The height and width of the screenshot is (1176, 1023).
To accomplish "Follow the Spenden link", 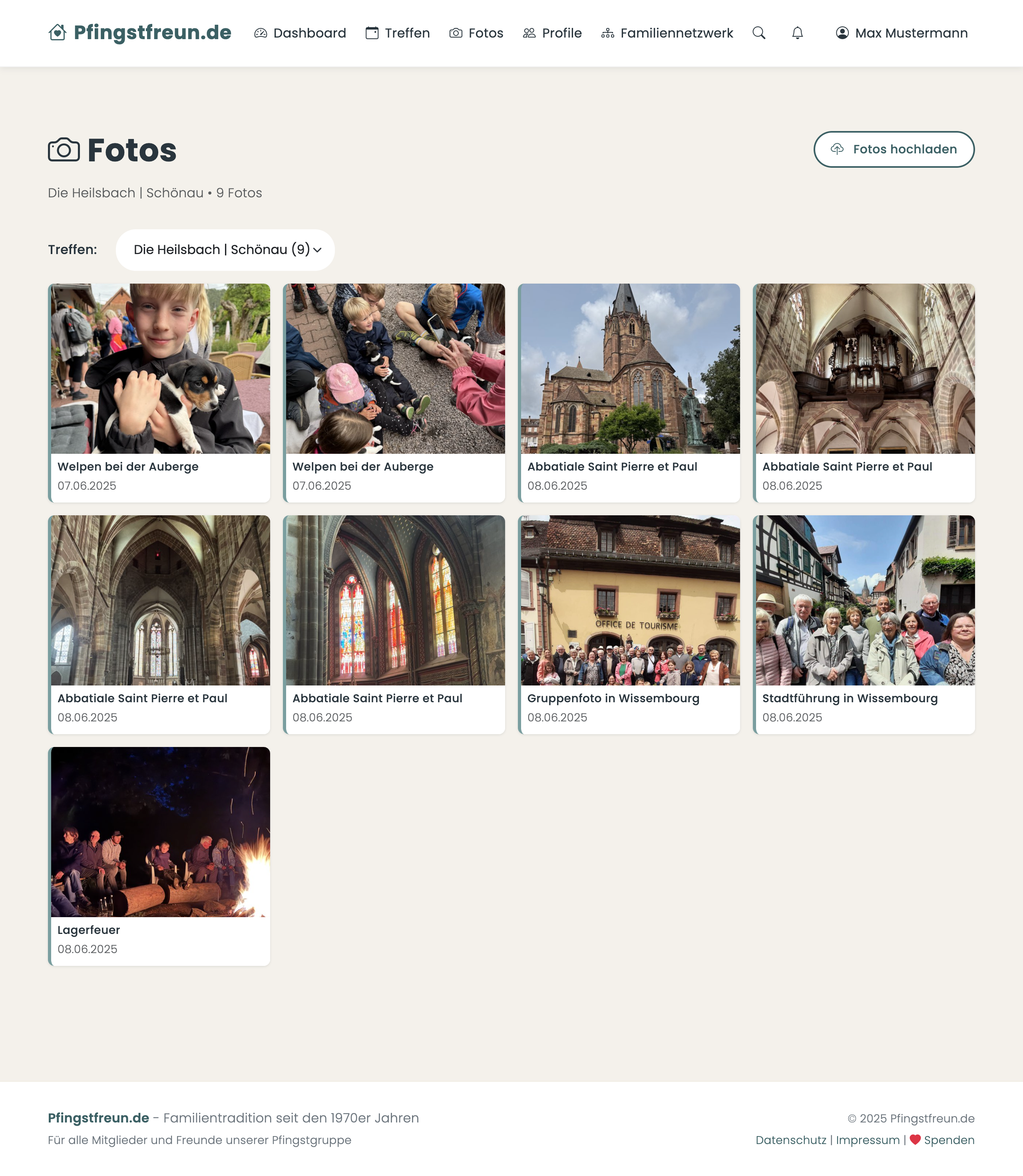I will coord(949,1140).
